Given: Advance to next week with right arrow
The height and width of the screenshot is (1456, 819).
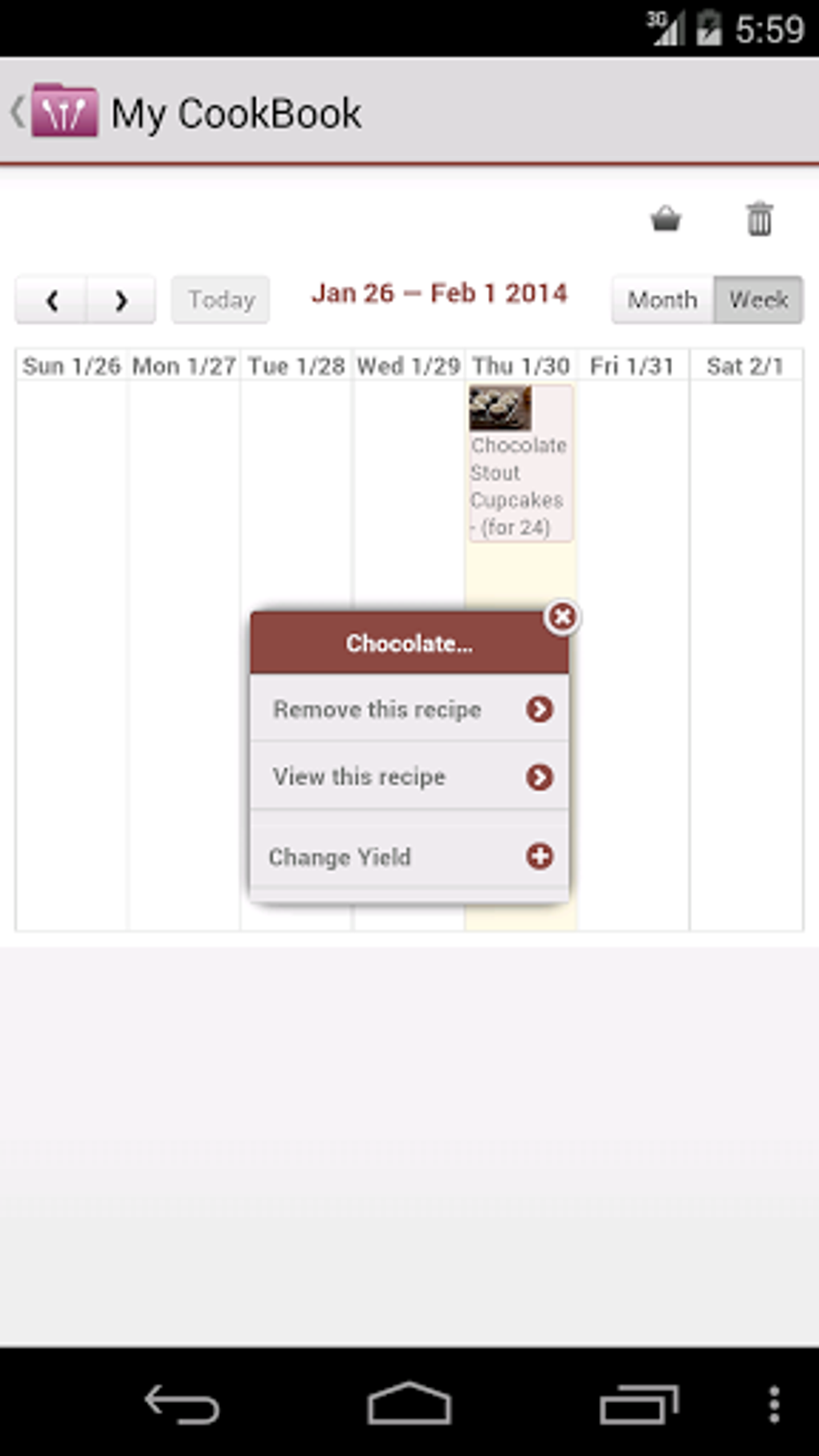Looking at the screenshot, I should (120, 300).
